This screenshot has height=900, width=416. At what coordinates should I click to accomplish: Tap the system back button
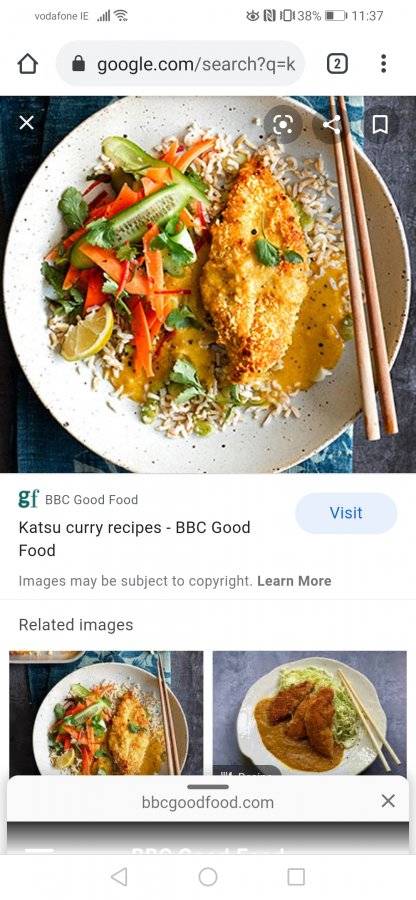pyautogui.click(x=119, y=876)
